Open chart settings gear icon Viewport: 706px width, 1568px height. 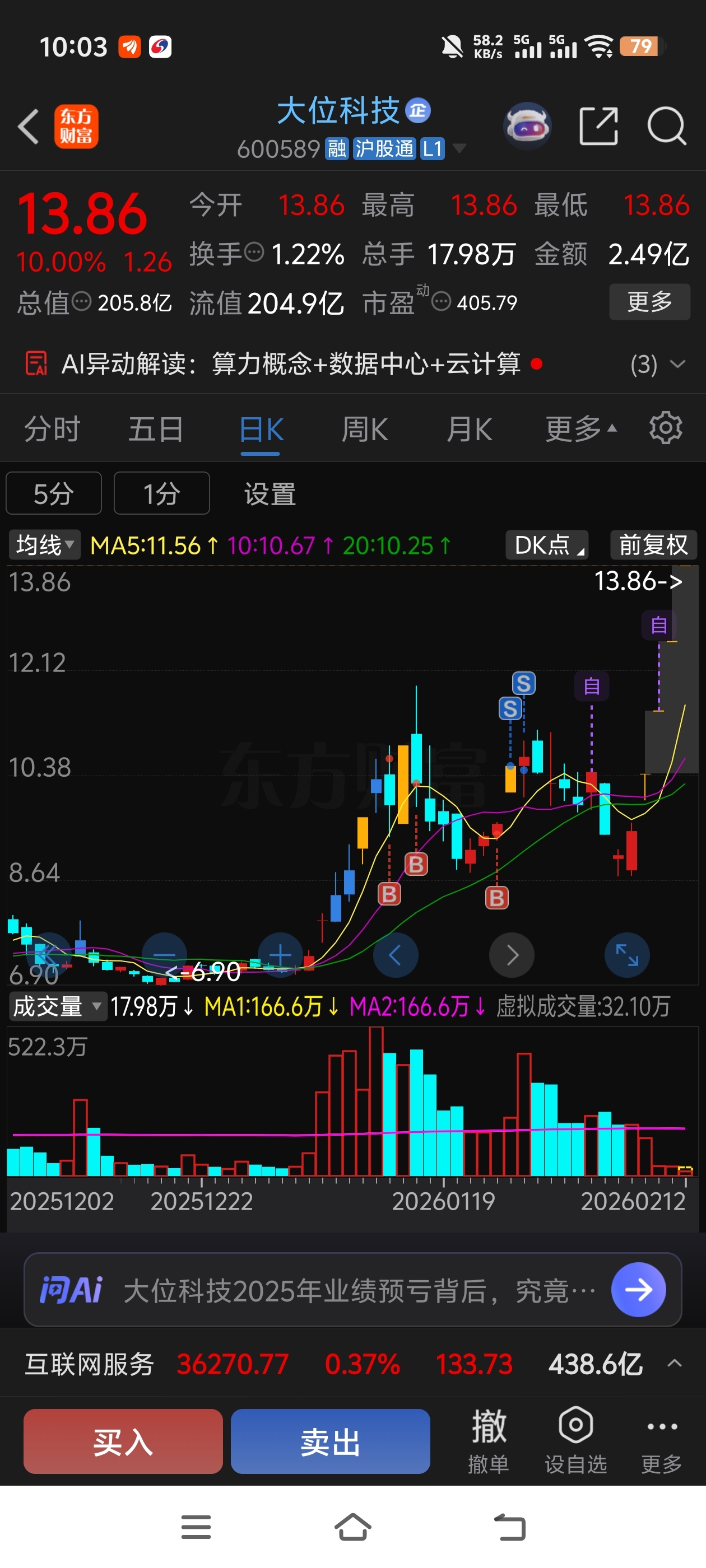[x=665, y=428]
